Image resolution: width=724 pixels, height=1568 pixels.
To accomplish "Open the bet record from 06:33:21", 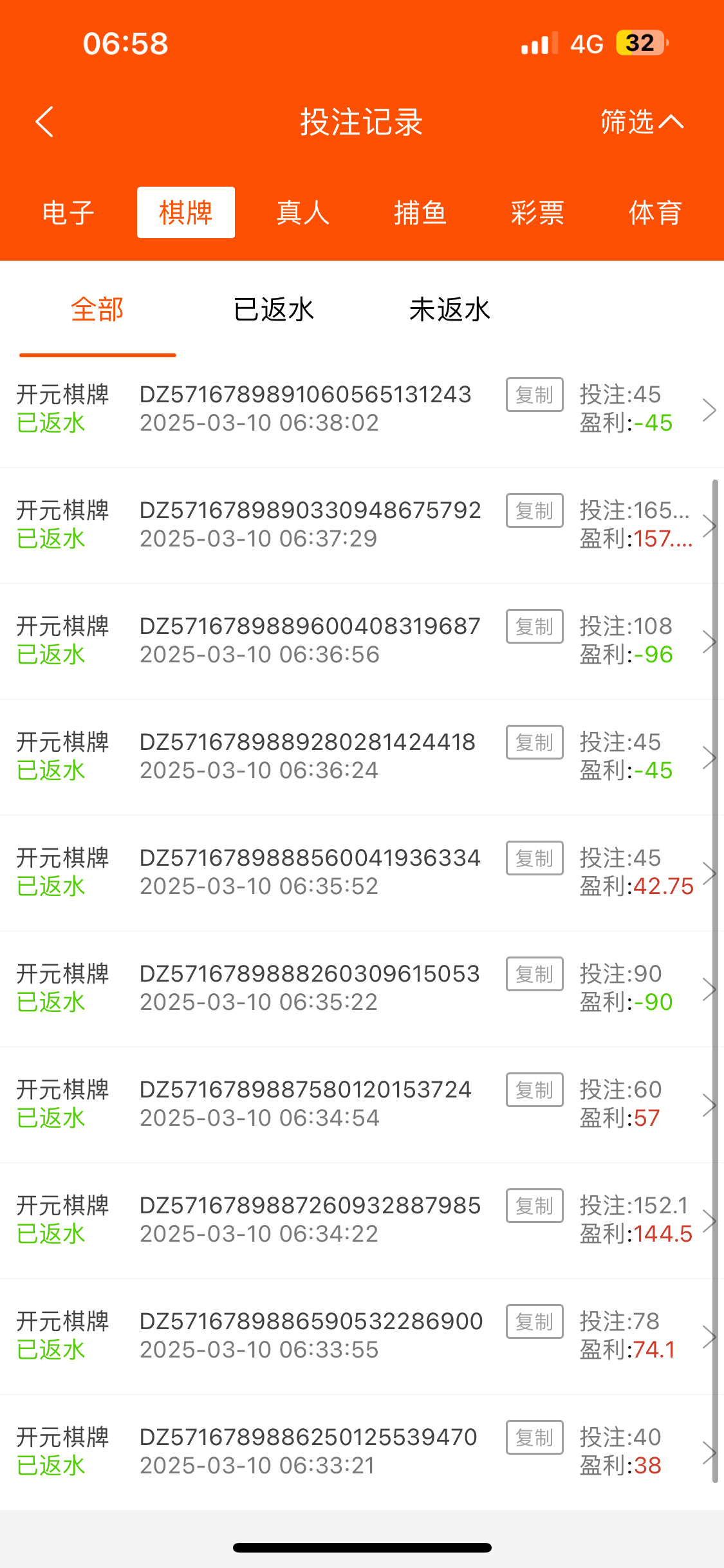I will tap(362, 1453).
